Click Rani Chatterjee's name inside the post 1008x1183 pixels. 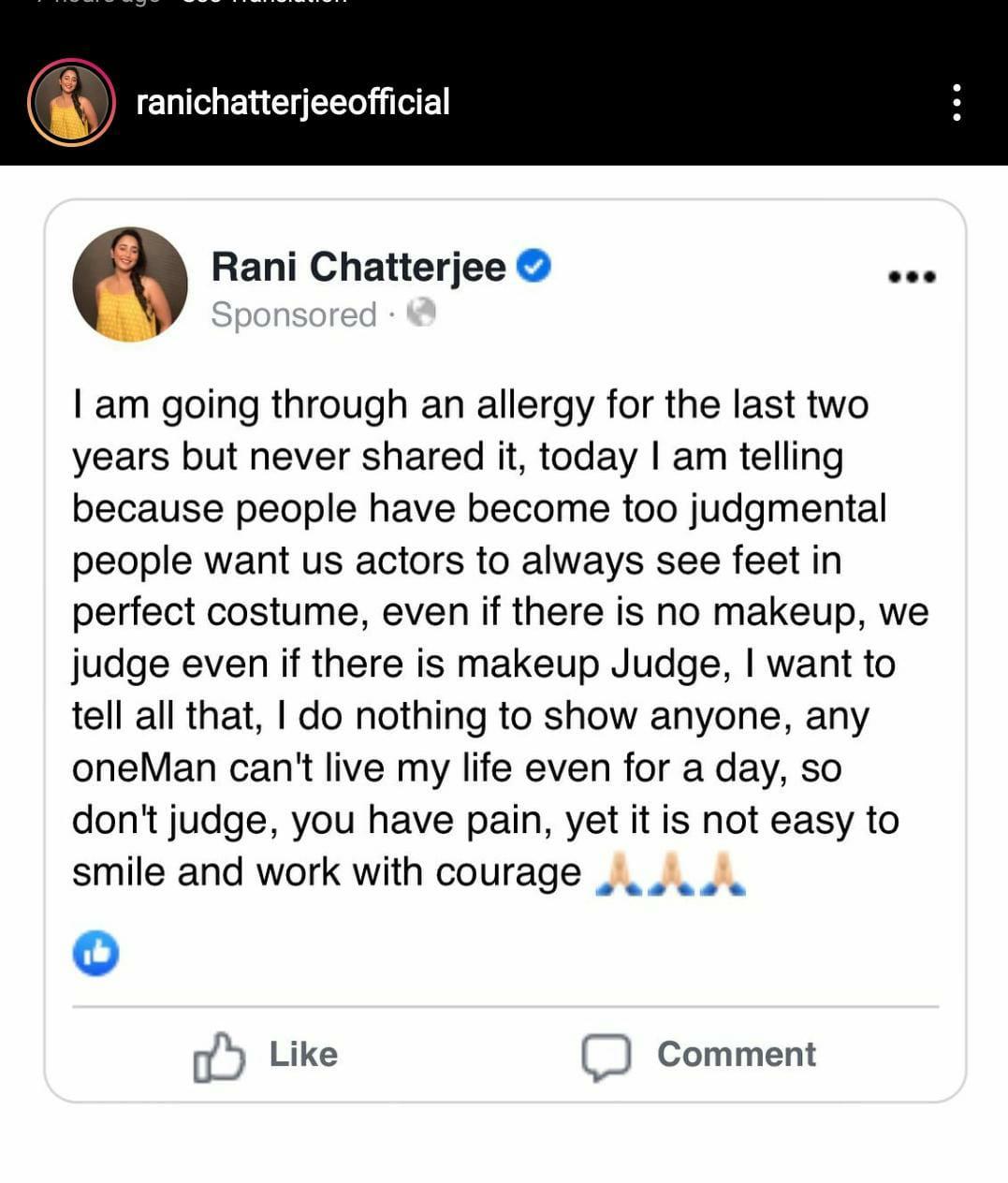tap(360, 266)
